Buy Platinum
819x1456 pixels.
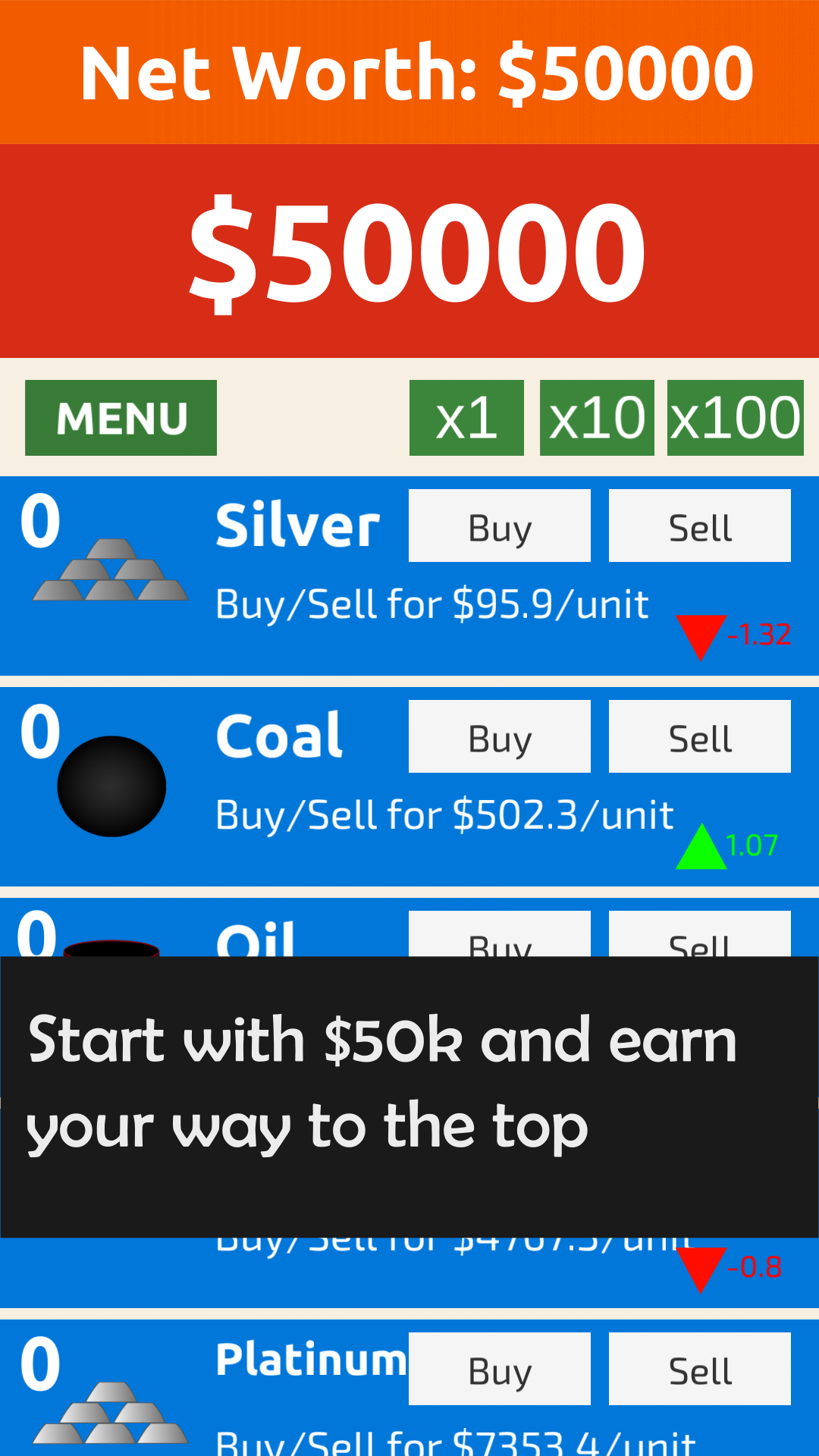coord(500,1369)
